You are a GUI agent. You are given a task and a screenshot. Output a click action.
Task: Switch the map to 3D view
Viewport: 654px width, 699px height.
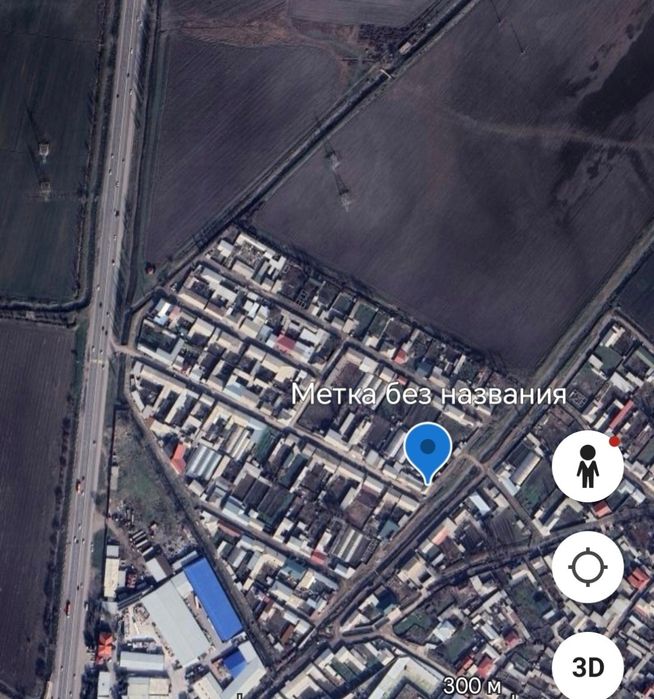pos(587,665)
